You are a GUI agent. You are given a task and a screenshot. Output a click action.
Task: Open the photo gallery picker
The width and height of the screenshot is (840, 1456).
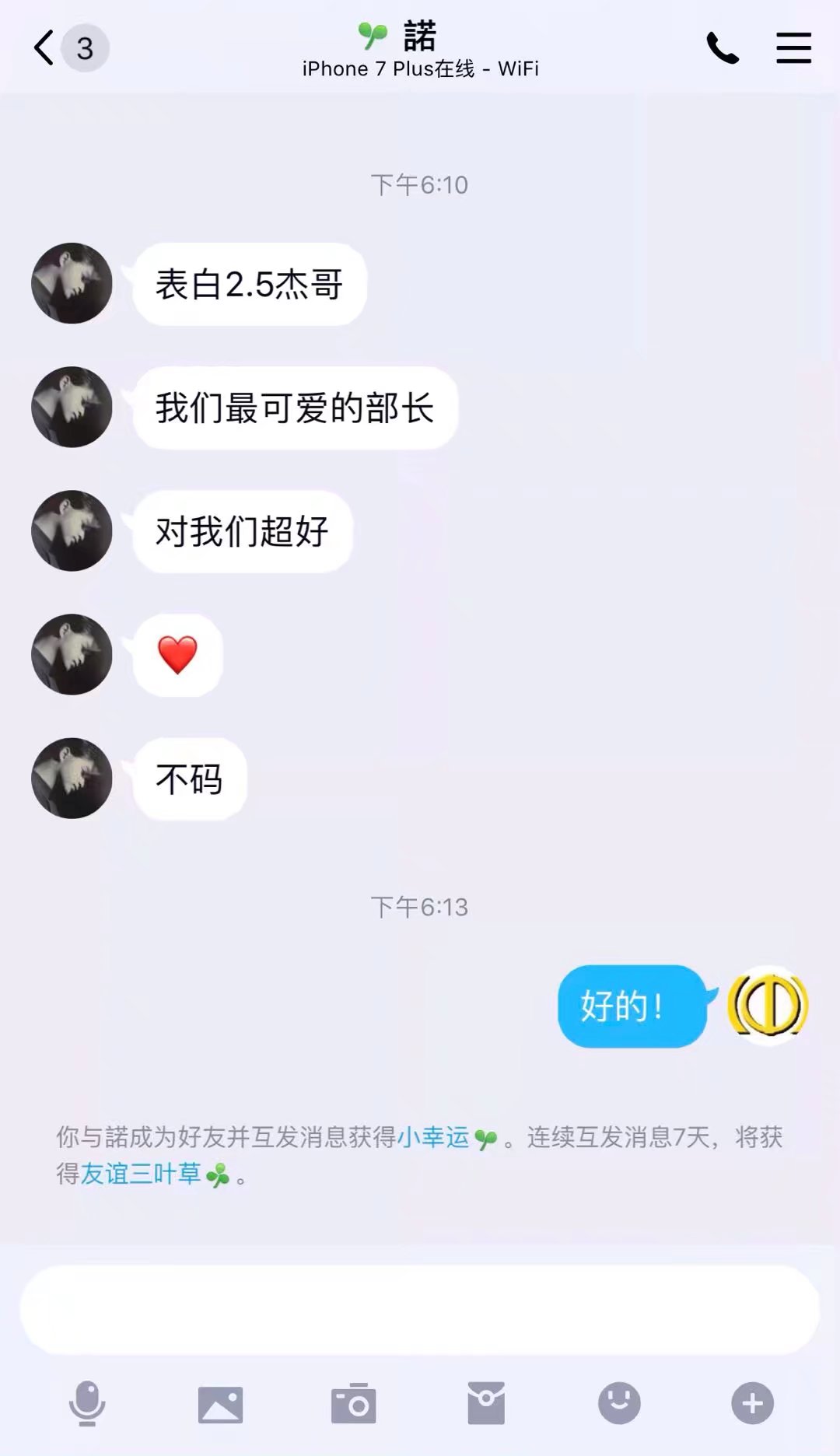tap(220, 1403)
